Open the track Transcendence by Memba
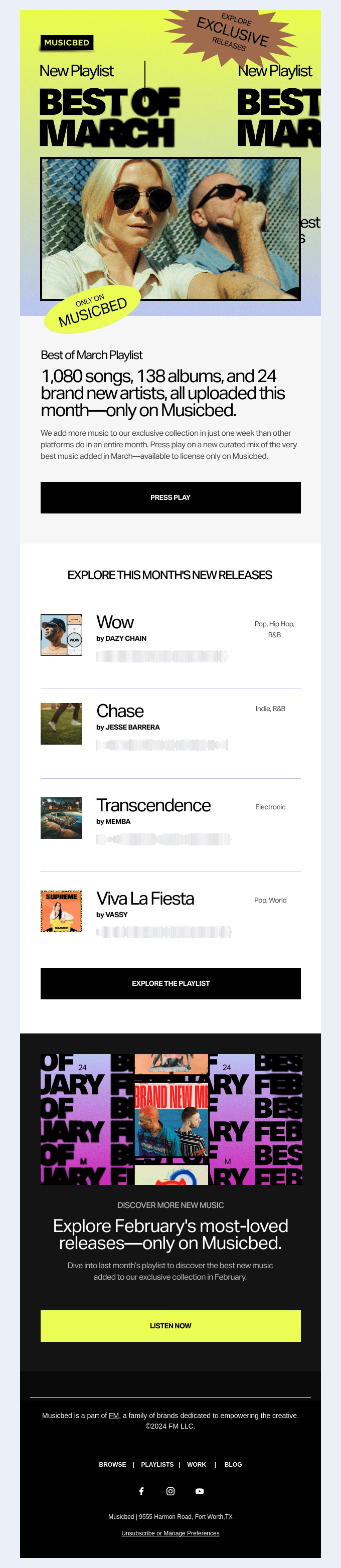The width and height of the screenshot is (341, 1568). pos(153,805)
